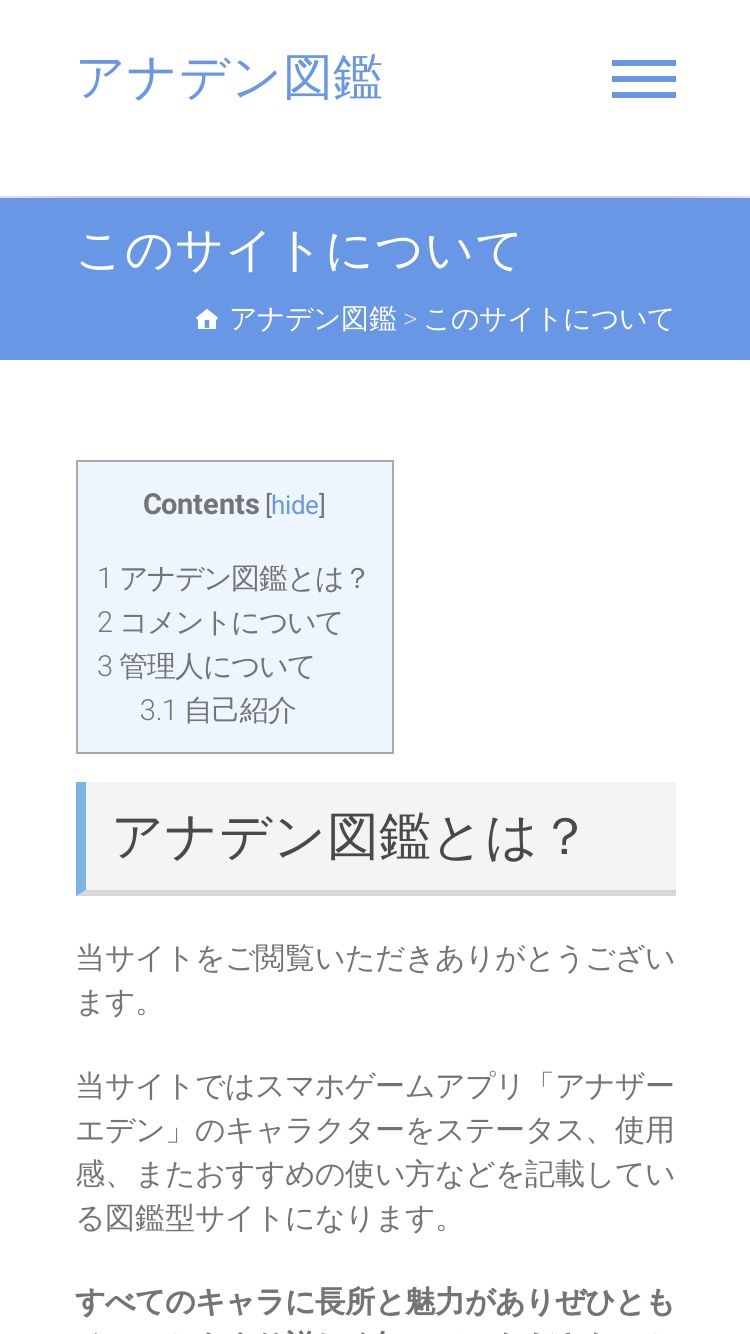The width and height of the screenshot is (750, 1334).
Task: Jump to 管理人について section
Action: pyautogui.click(x=206, y=666)
